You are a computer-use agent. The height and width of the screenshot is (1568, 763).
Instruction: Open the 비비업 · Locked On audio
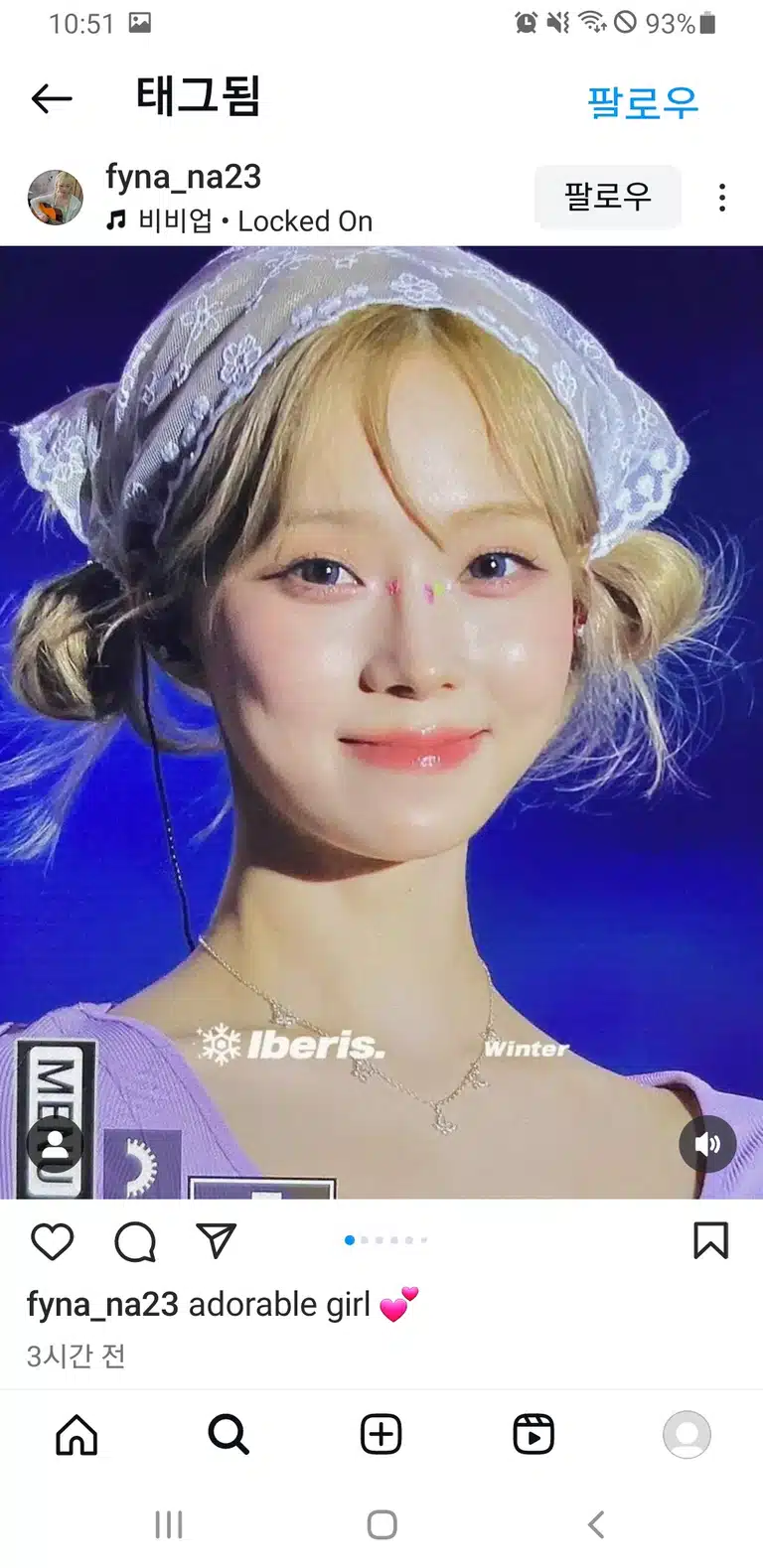(239, 220)
